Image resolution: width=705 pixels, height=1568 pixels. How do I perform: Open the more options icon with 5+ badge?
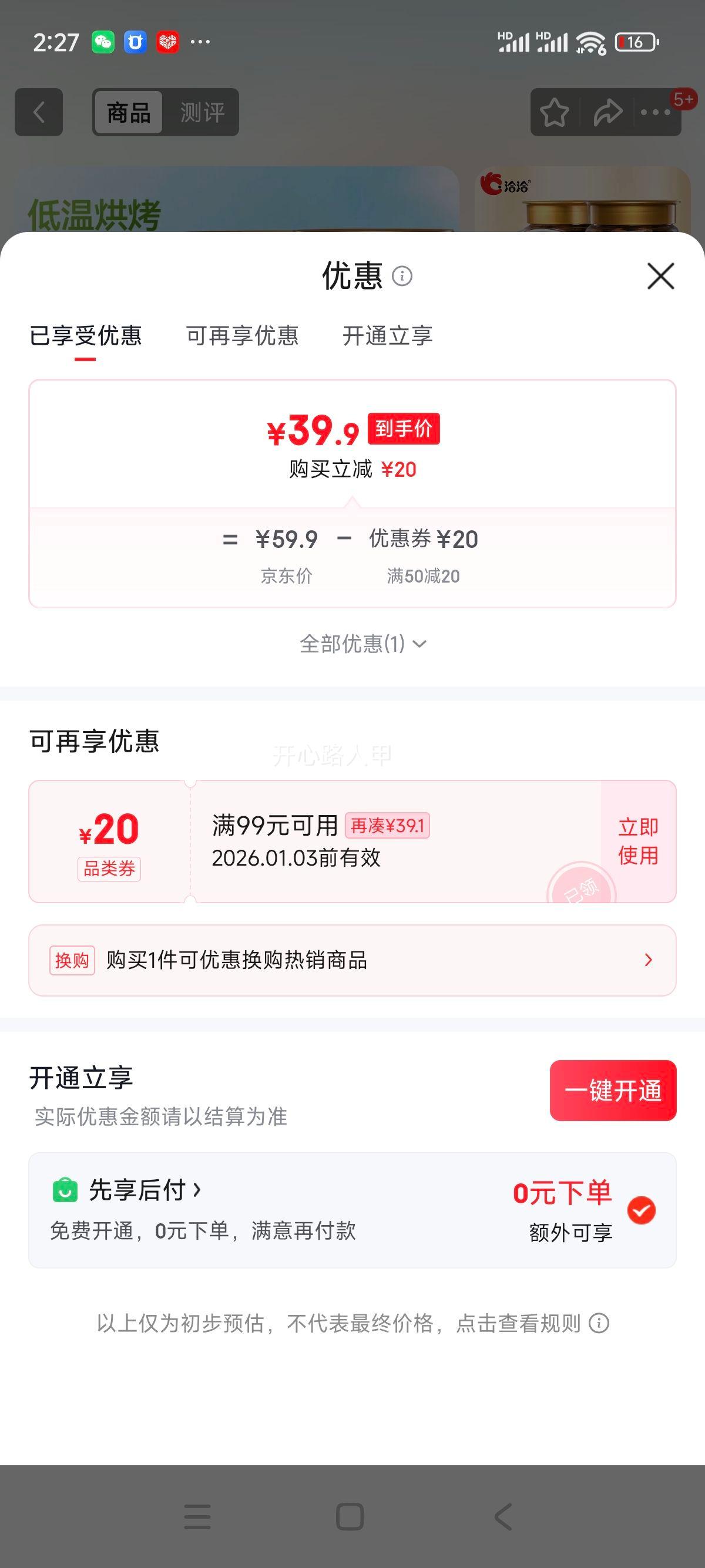(x=655, y=112)
